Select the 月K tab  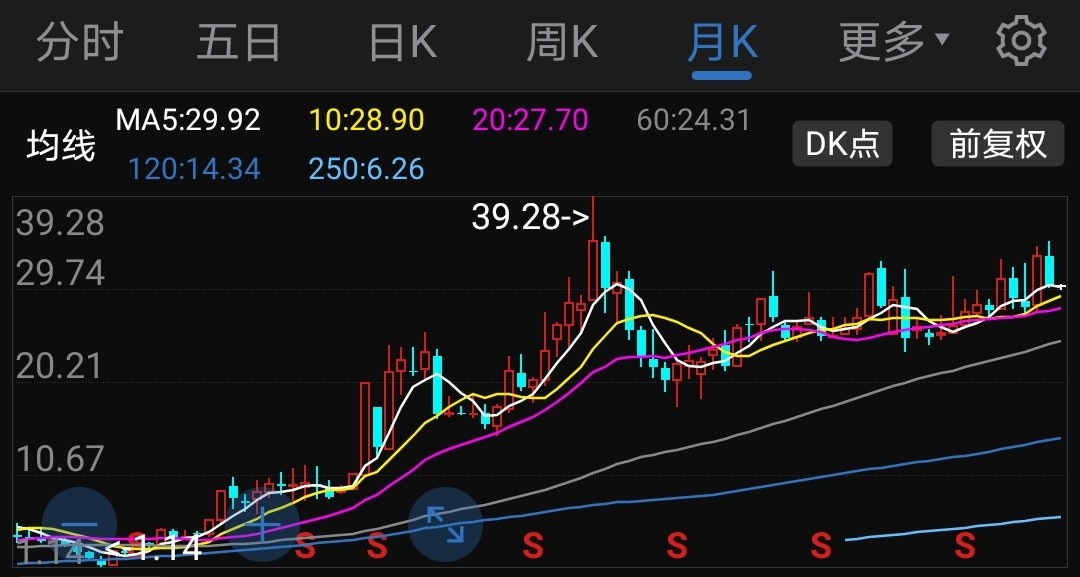[x=722, y=43]
